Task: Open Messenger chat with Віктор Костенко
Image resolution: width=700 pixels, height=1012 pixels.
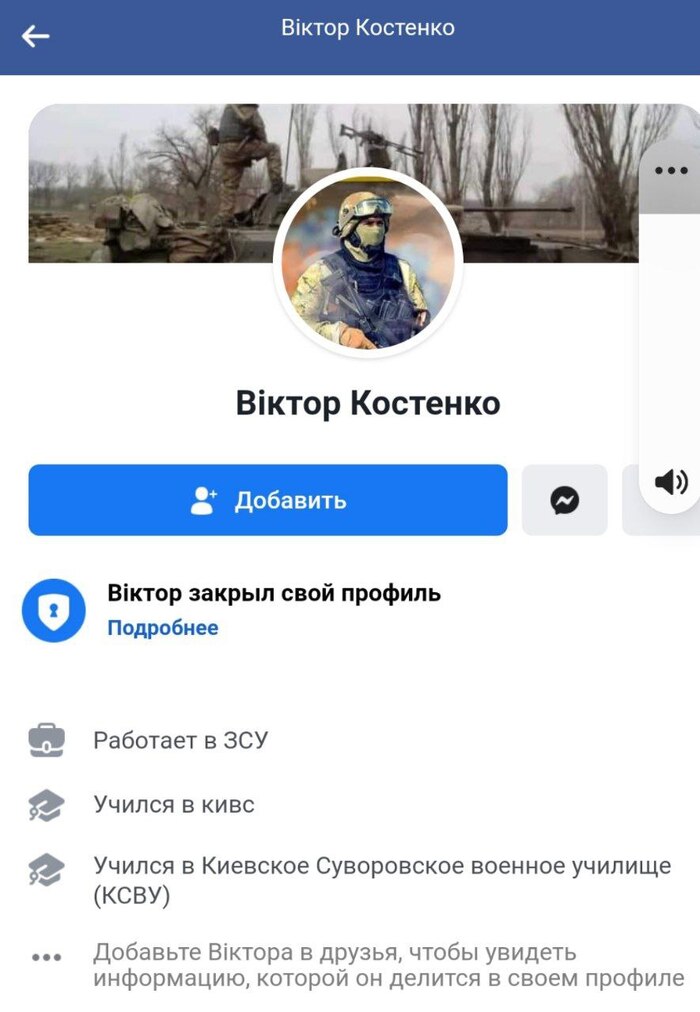Action: pos(564,500)
